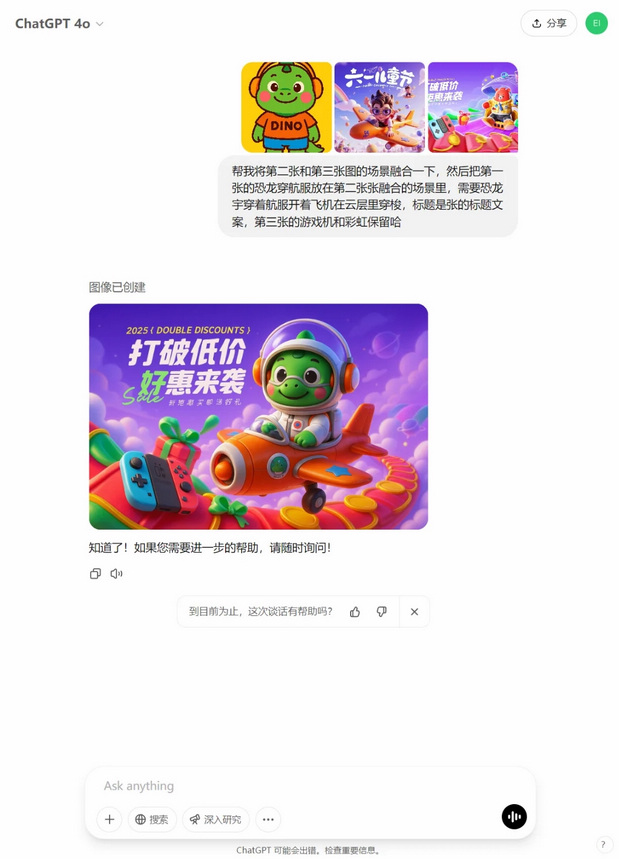The width and height of the screenshot is (619, 859).
Task: Open the DINO dinosaur attachment image
Action: [286, 107]
